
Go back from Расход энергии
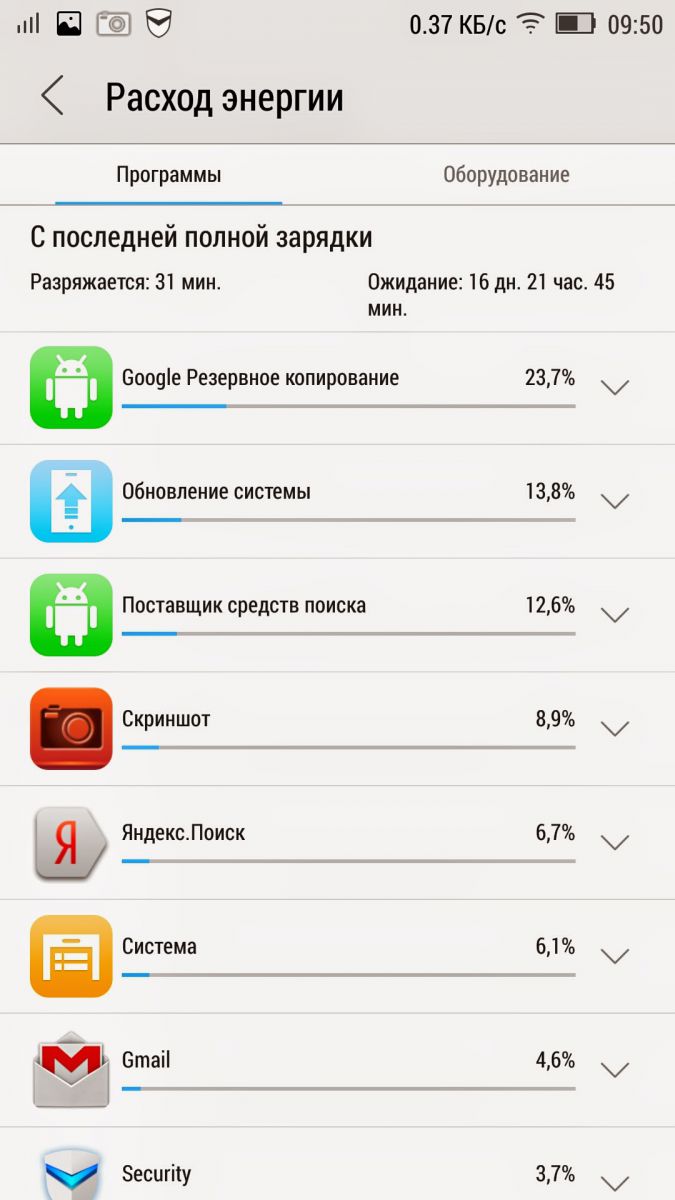click(52, 97)
